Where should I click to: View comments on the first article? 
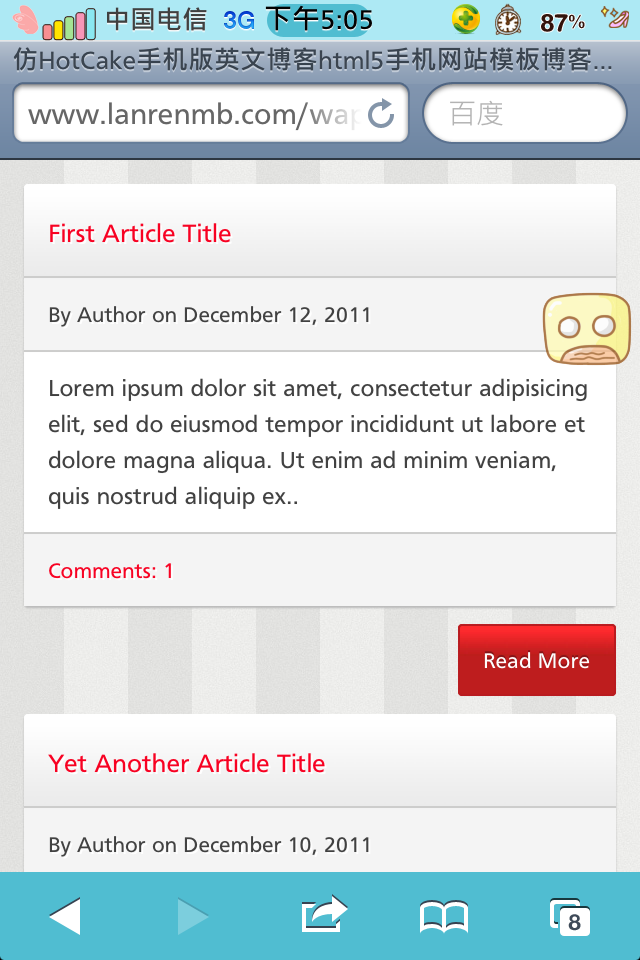pos(111,571)
